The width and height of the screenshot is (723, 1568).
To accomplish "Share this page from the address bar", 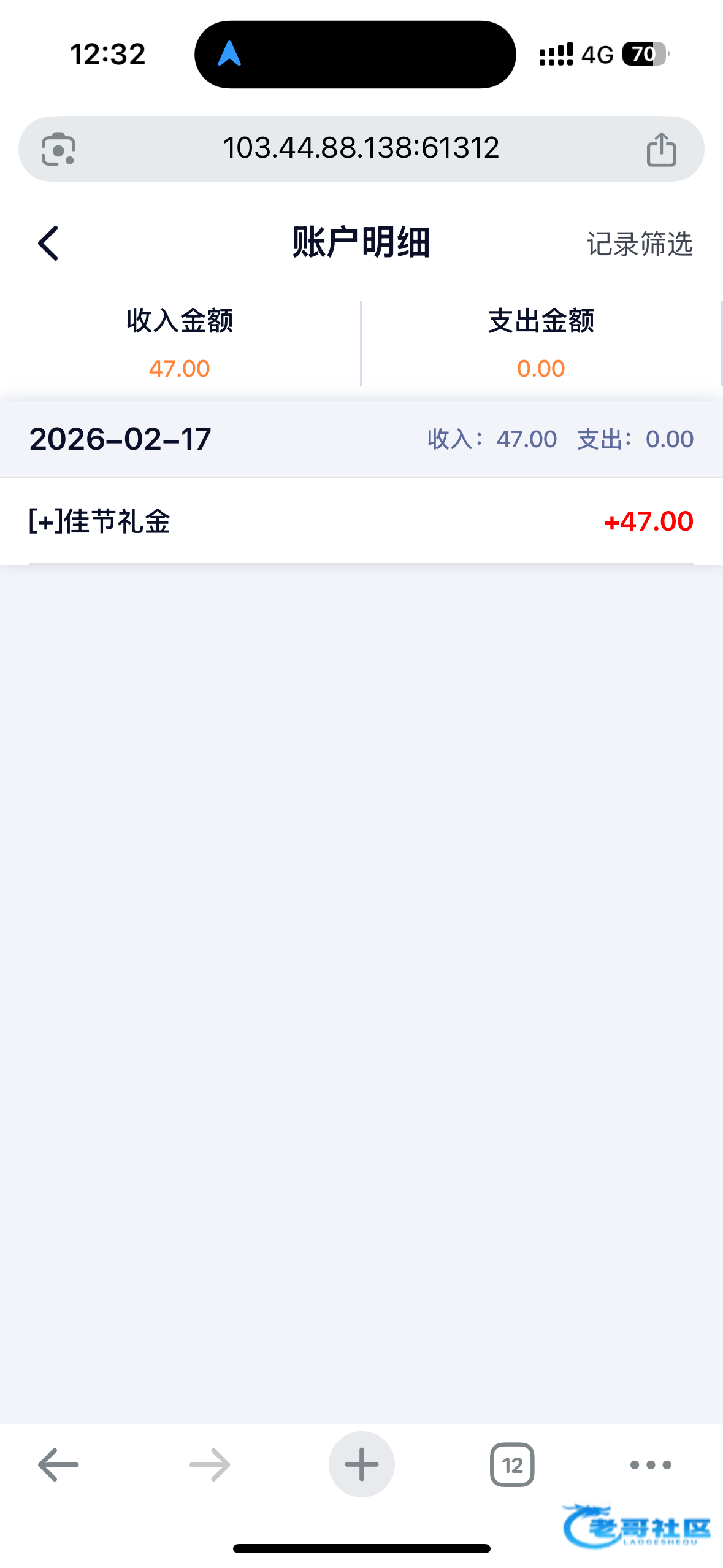I will pos(661,149).
